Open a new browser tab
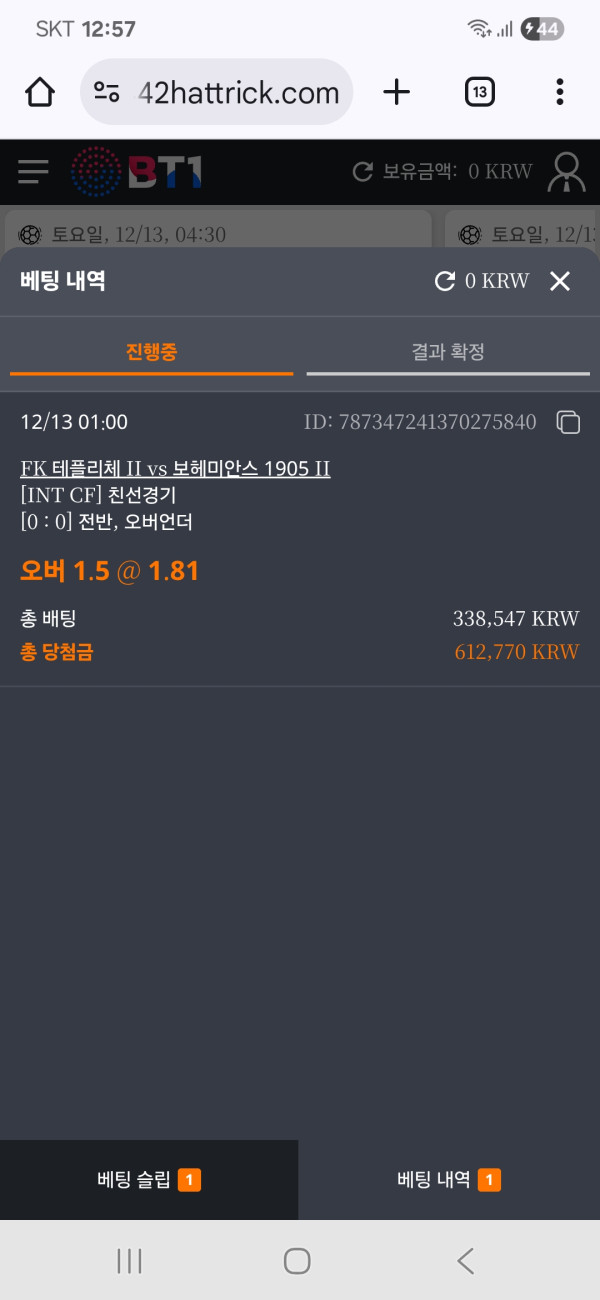The width and height of the screenshot is (600, 1300). 397,93
